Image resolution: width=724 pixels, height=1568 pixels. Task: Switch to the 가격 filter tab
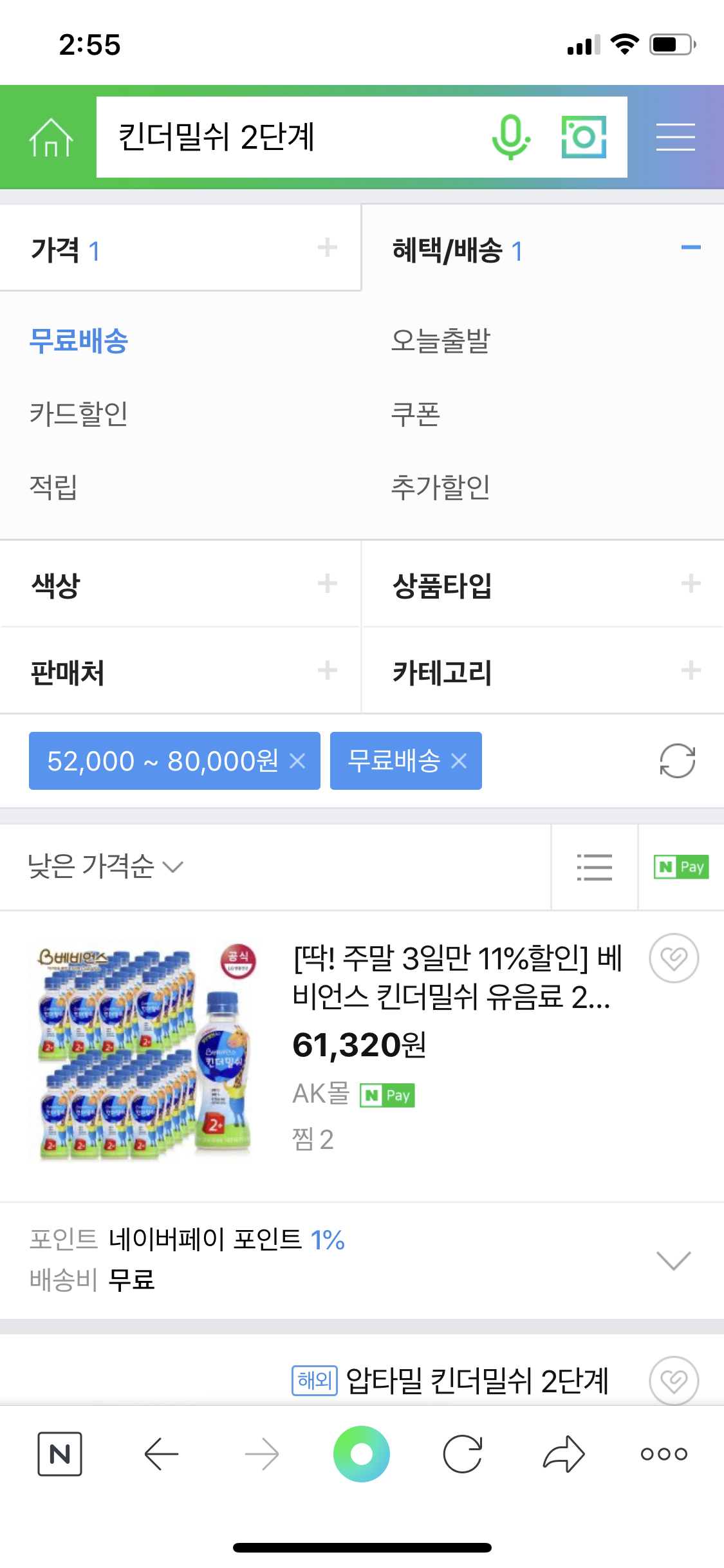tap(59, 248)
